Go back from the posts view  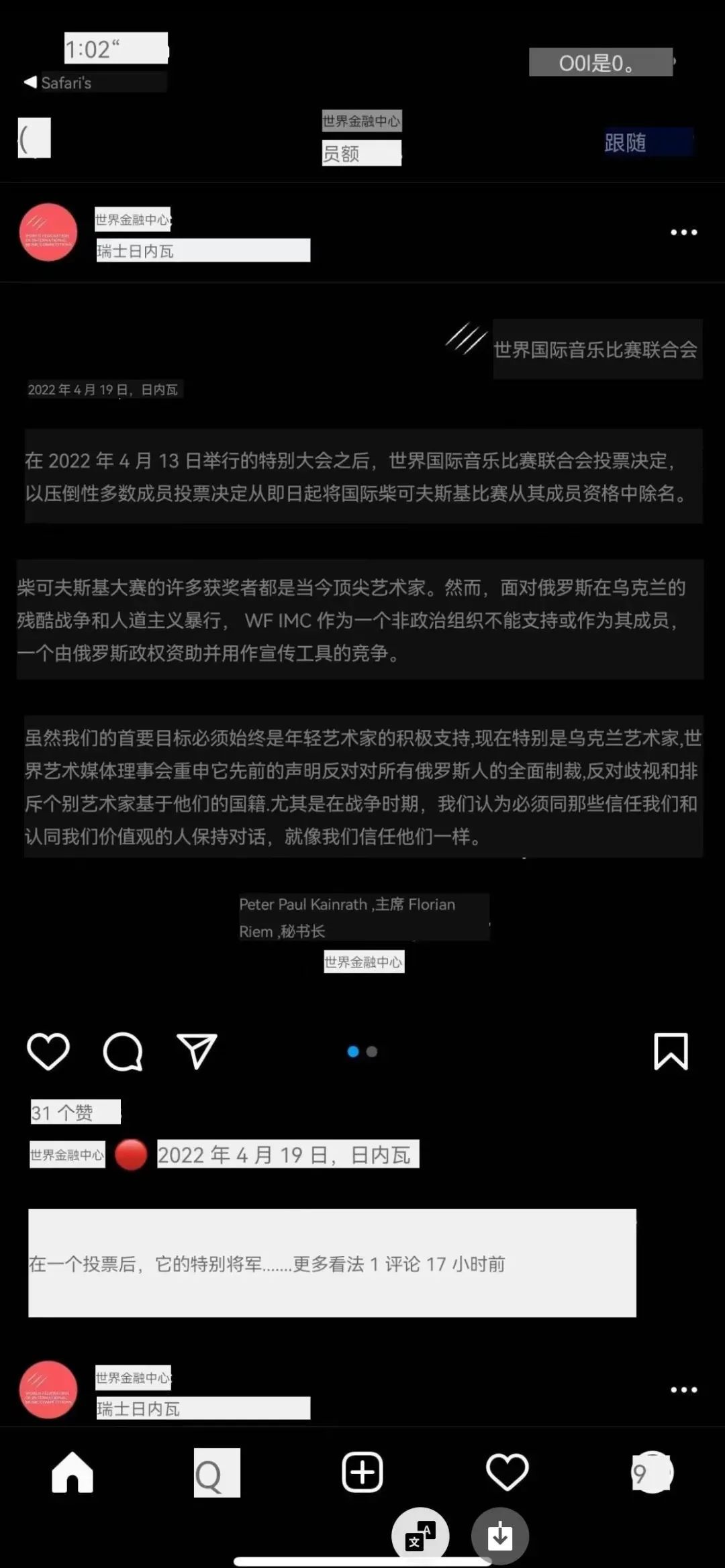32,138
